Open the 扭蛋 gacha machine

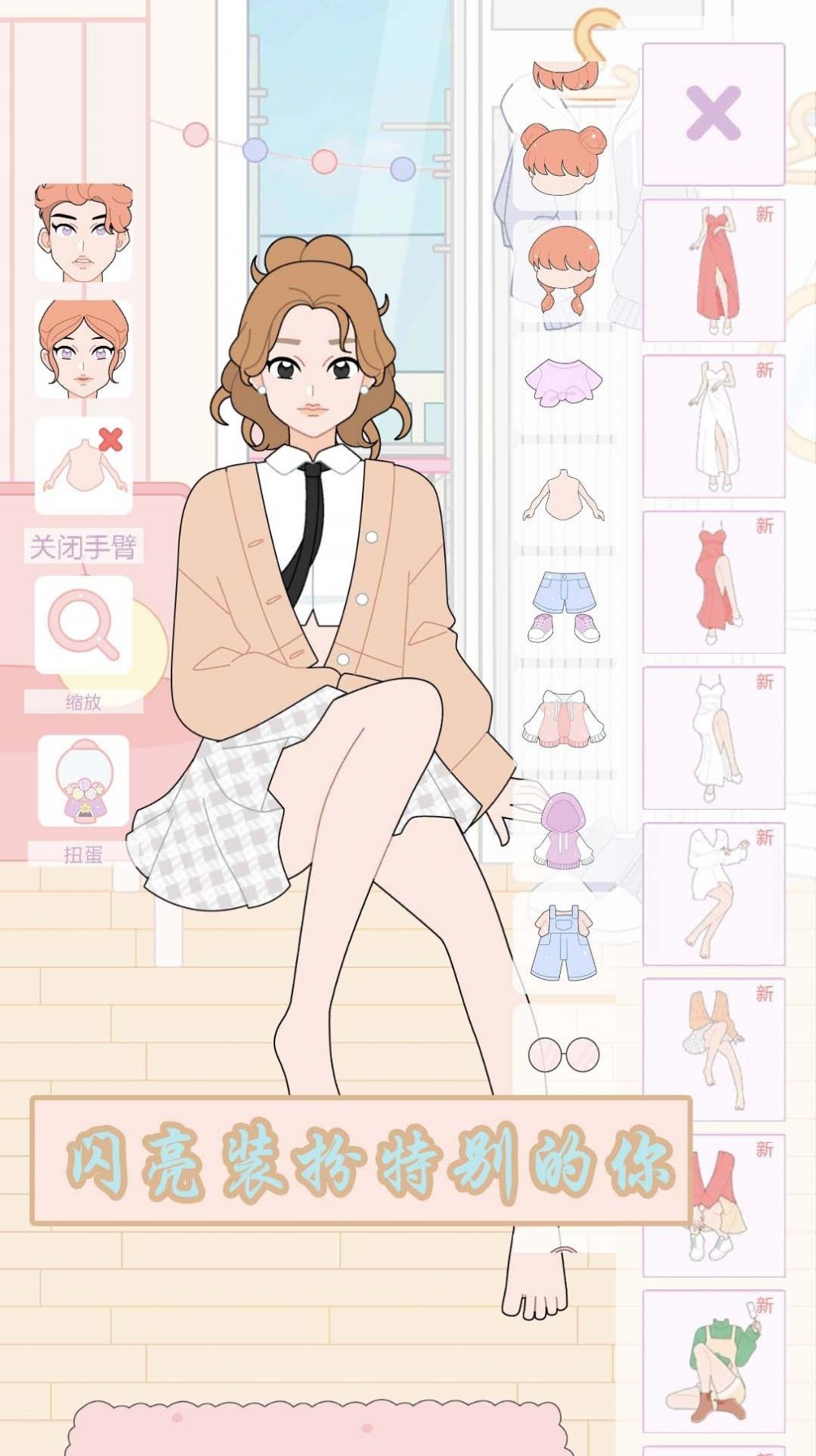(x=83, y=782)
